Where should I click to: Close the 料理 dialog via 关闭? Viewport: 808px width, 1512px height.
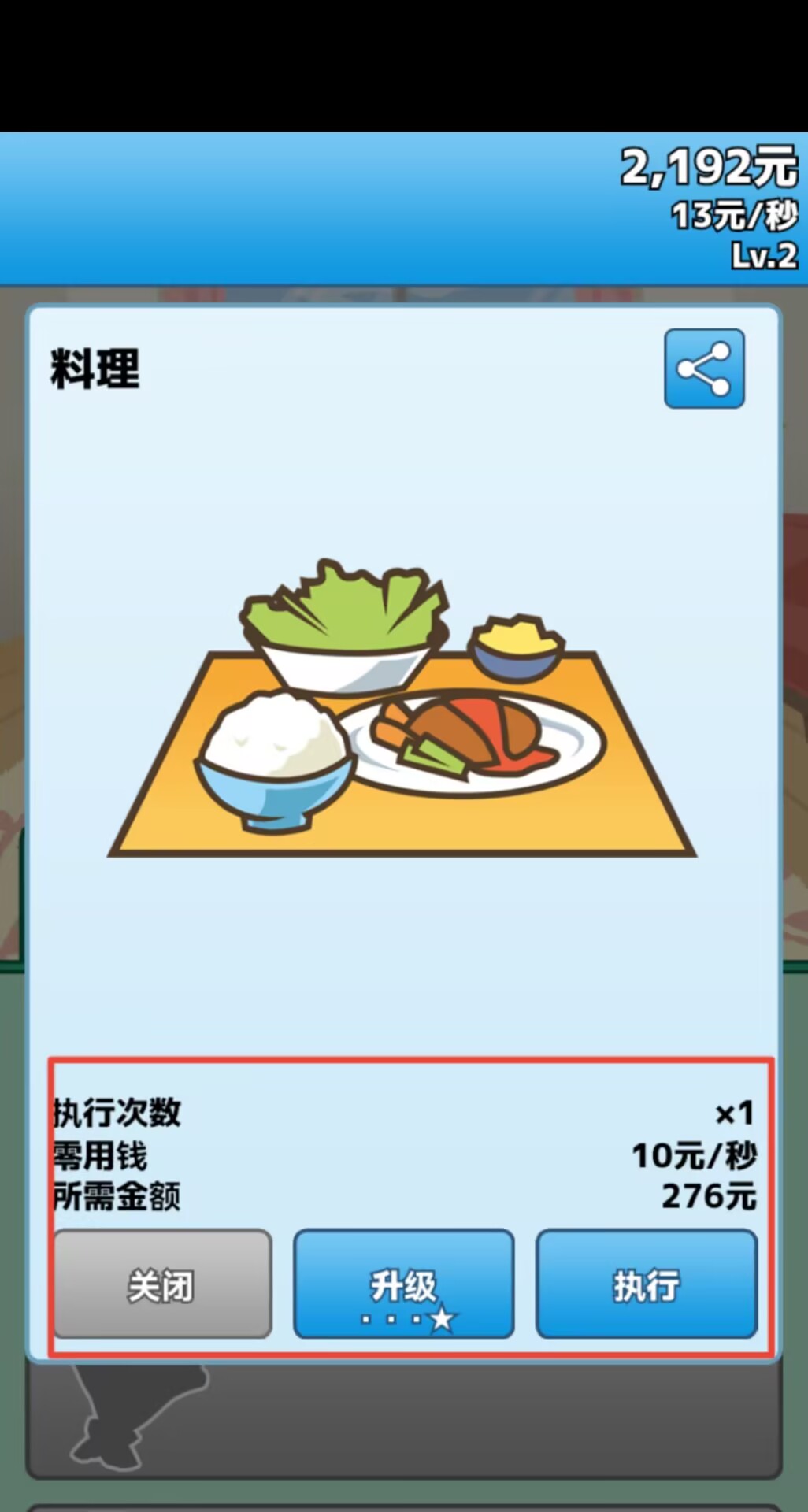pos(162,1284)
